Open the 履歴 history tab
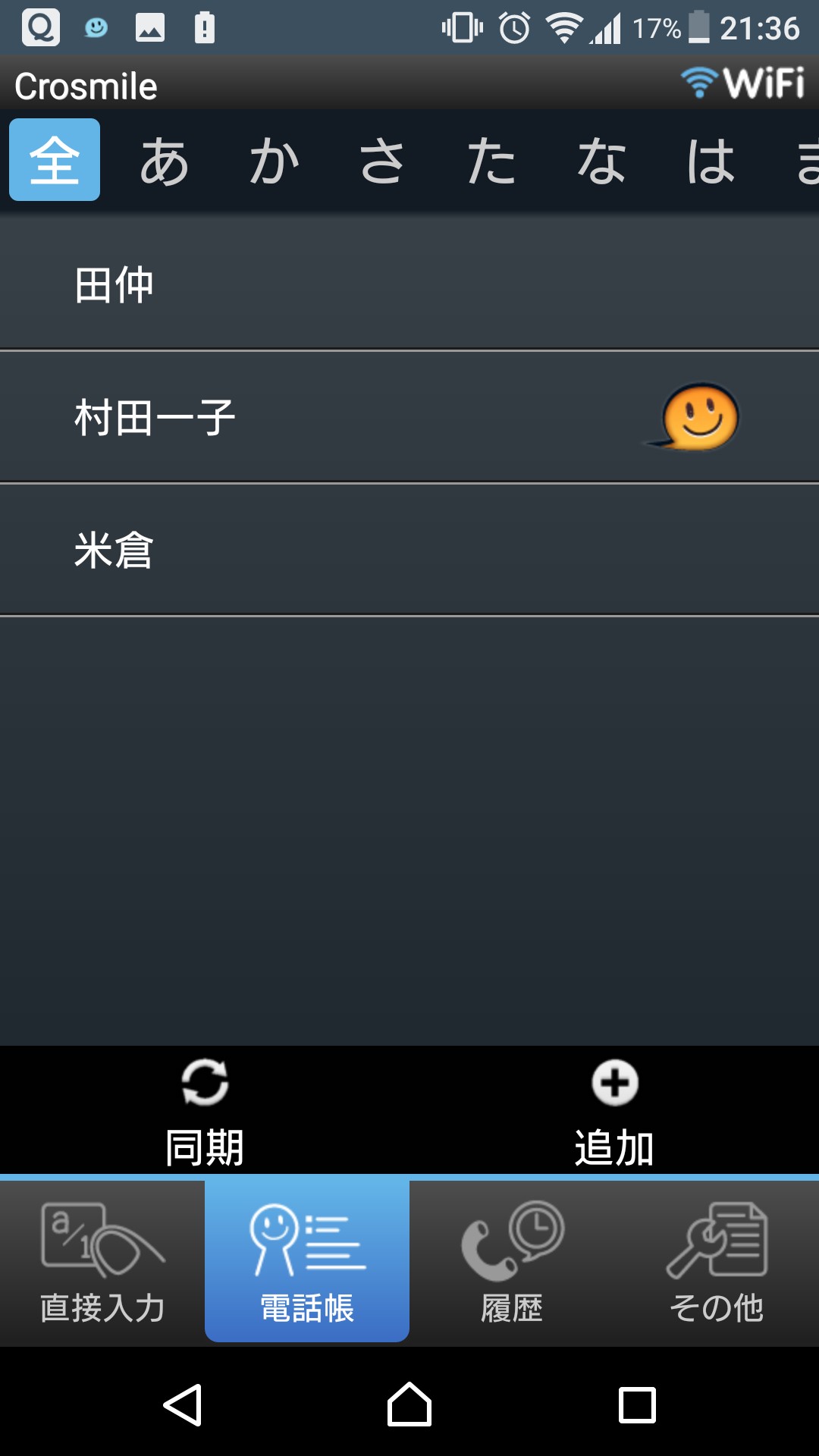 pyautogui.click(x=512, y=1263)
